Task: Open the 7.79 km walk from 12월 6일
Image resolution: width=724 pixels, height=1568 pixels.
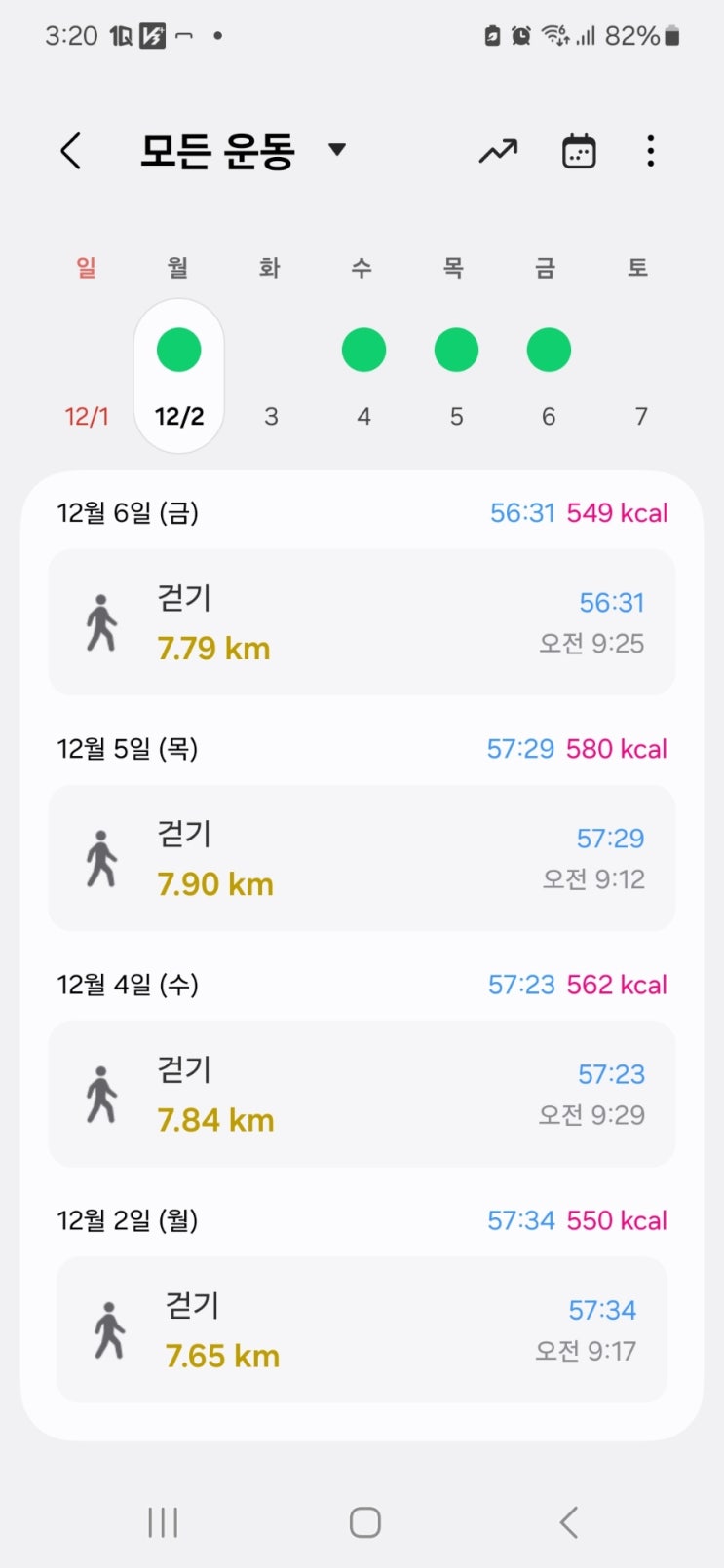Action: [362, 622]
